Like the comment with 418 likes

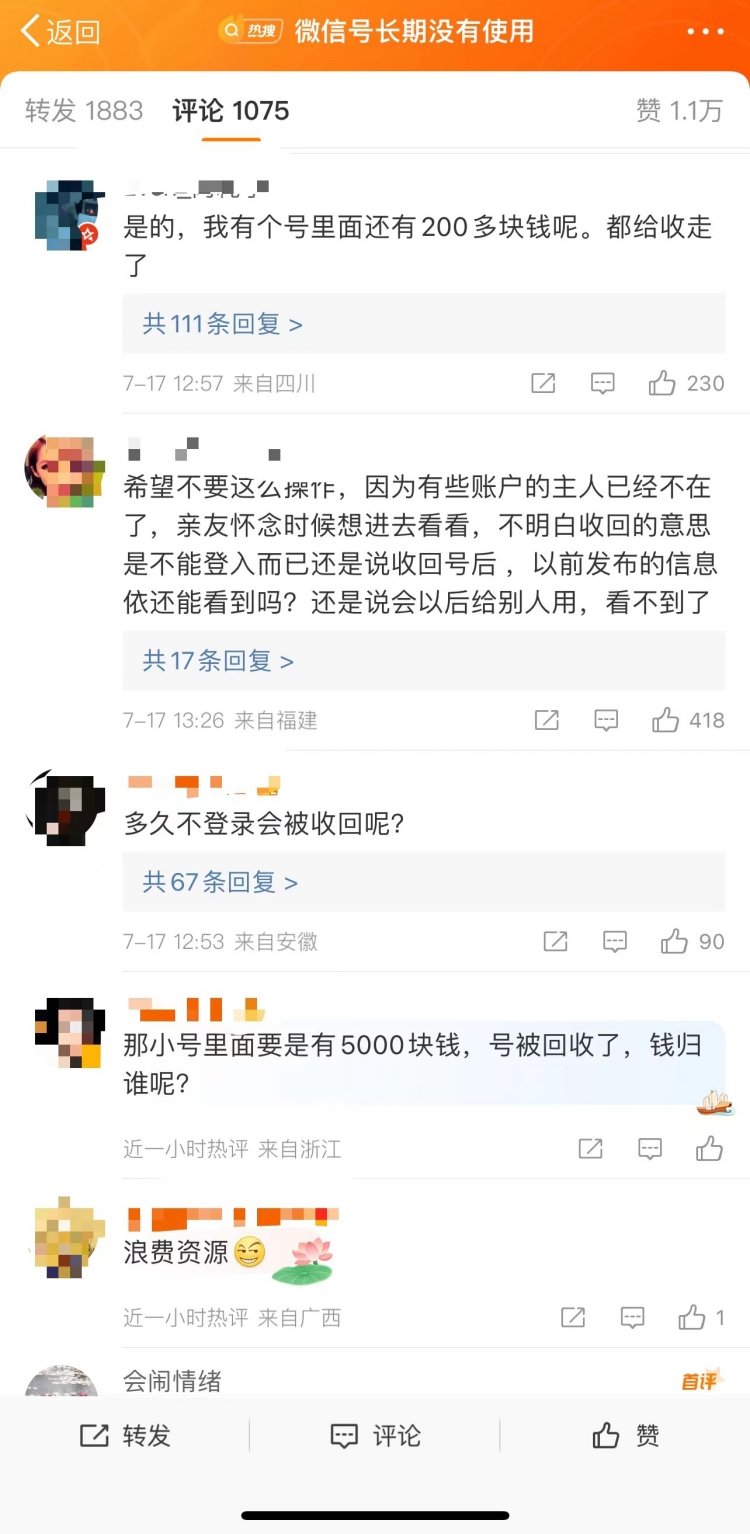tap(666, 720)
